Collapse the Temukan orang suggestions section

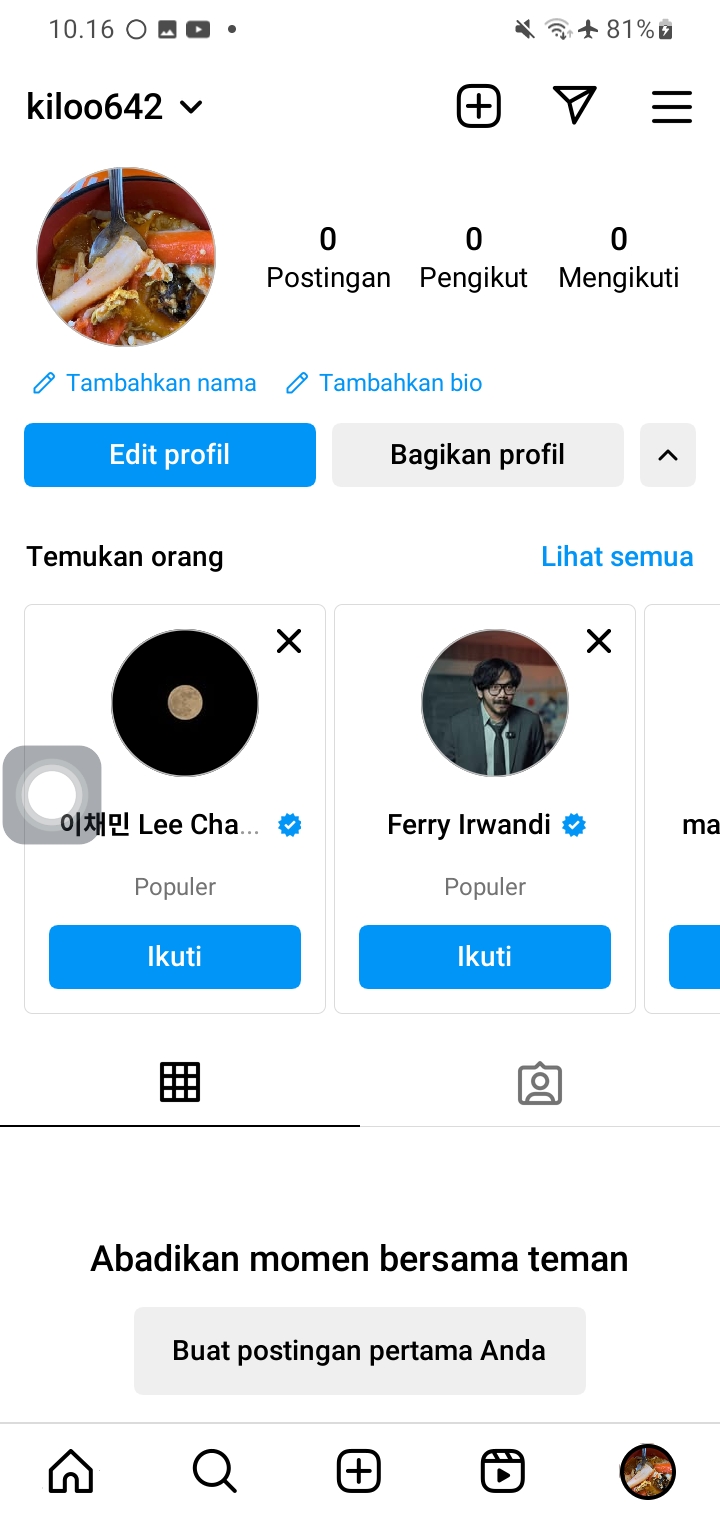(668, 455)
